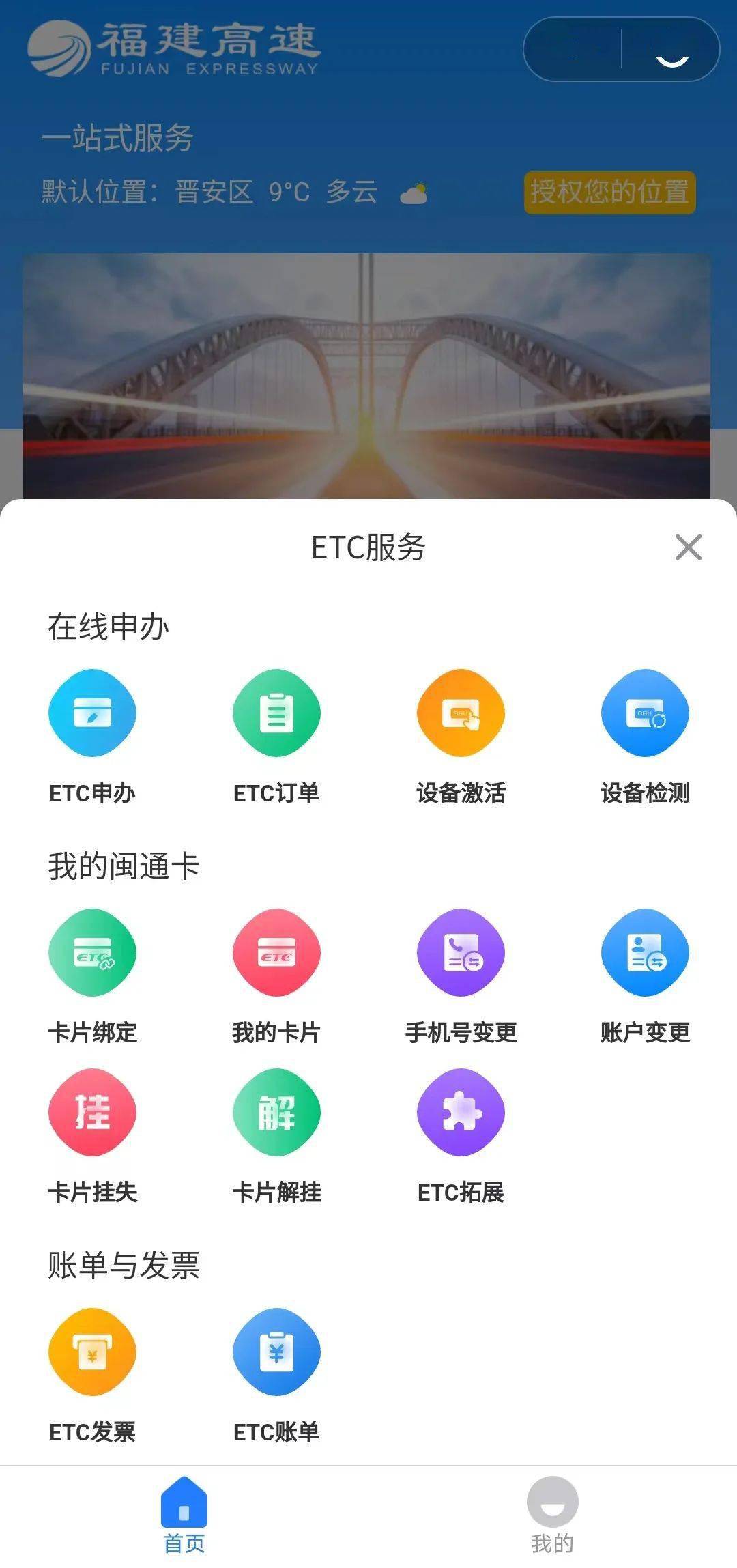
Task: Close the ETC服务 popup panel
Action: click(x=689, y=547)
